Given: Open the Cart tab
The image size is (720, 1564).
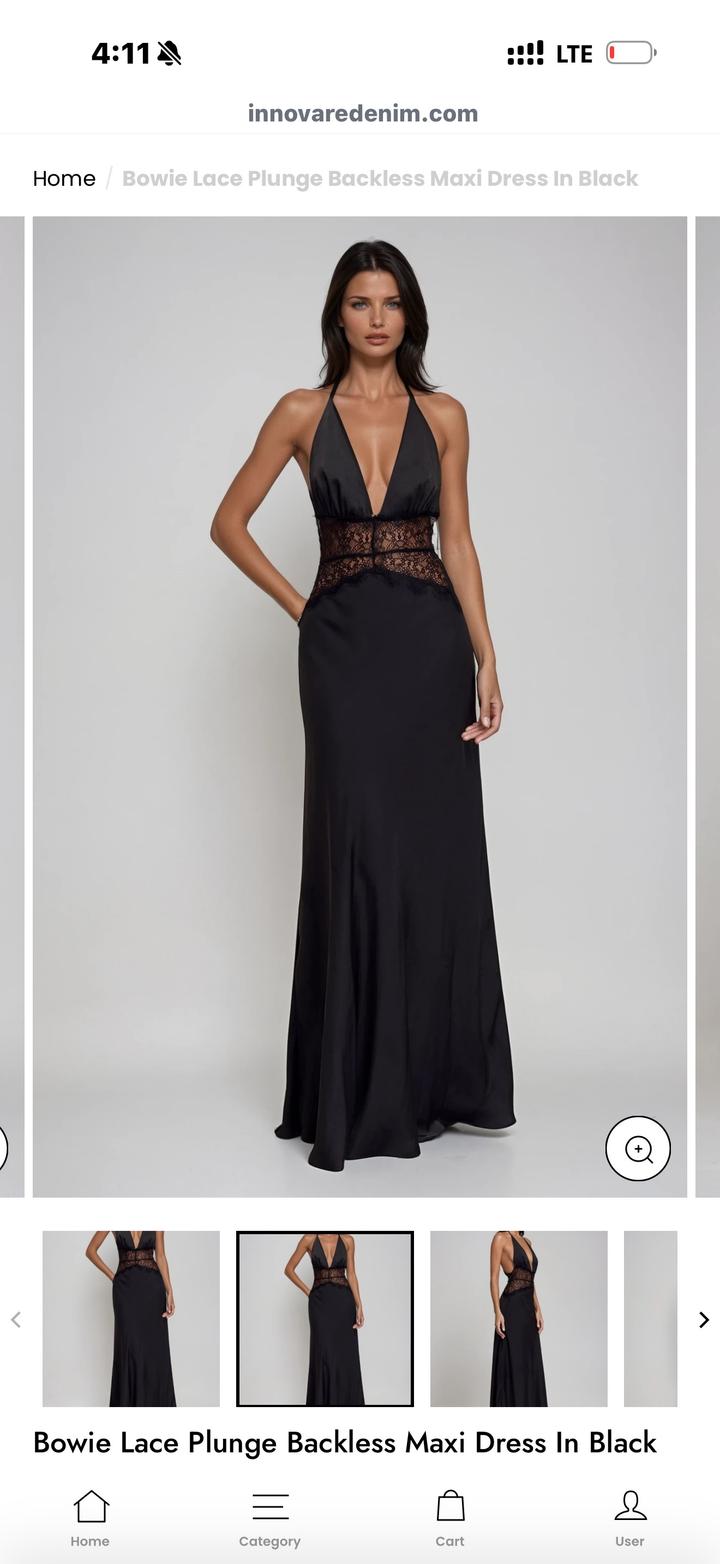Looking at the screenshot, I should [450, 1518].
